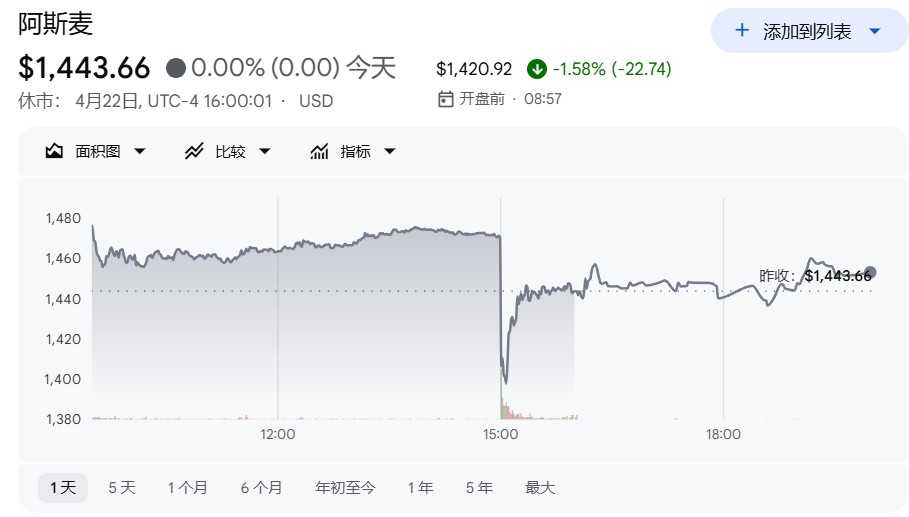909x517 pixels.
Task: Expand the 指标 indicators dropdown
Action: click(x=354, y=151)
